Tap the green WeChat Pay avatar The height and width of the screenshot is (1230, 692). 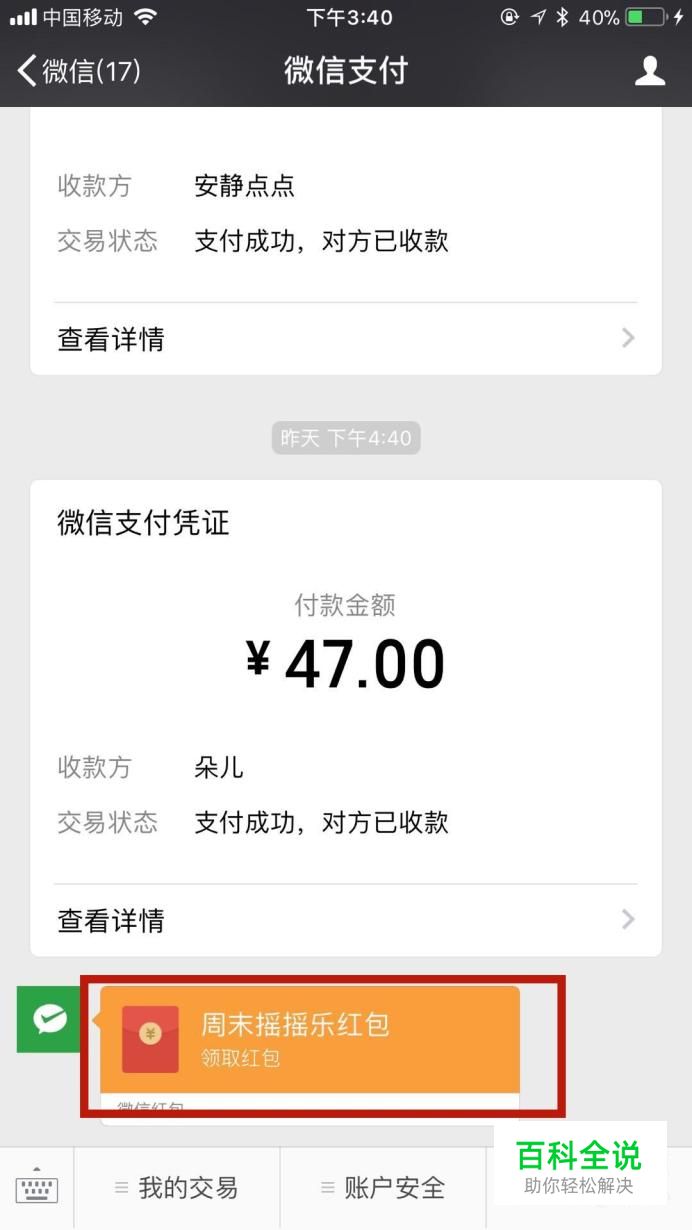[48, 1019]
